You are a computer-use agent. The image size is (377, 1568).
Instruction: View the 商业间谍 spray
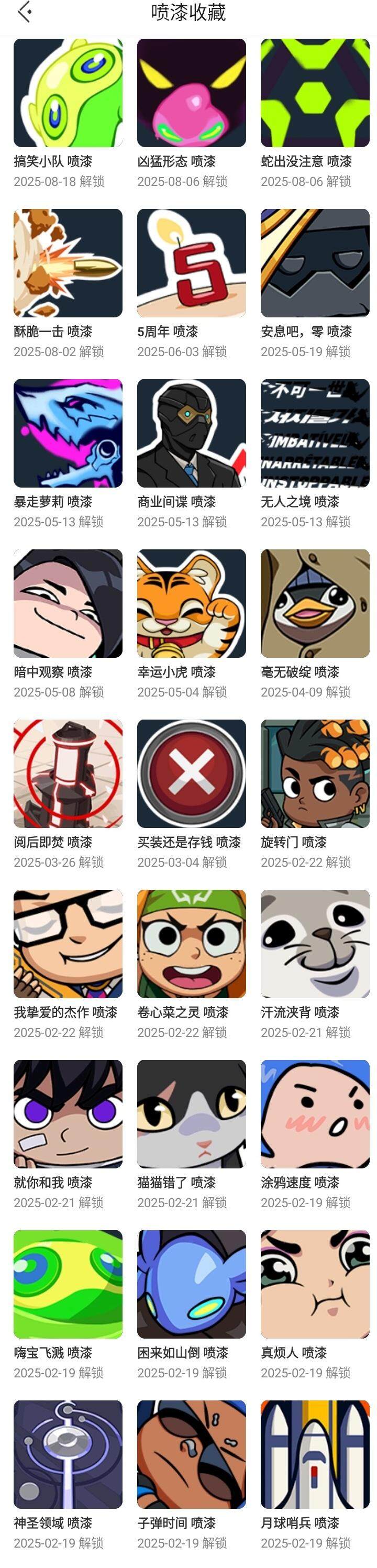[x=191, y=434]
